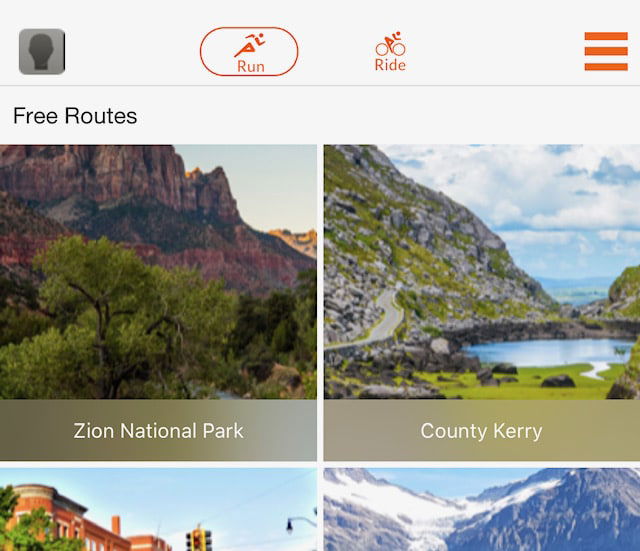Open the County Kerry route

(481, 302)
